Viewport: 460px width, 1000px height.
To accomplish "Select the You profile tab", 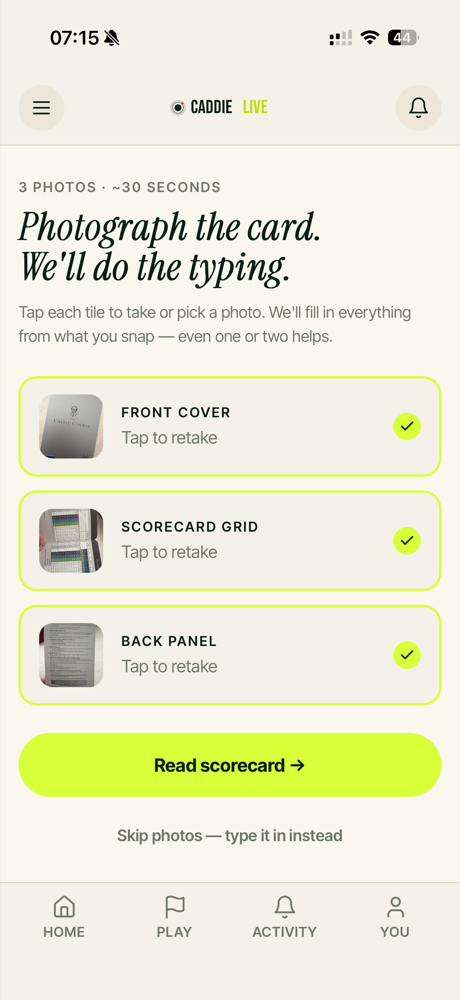I will [x=395, y=917].
